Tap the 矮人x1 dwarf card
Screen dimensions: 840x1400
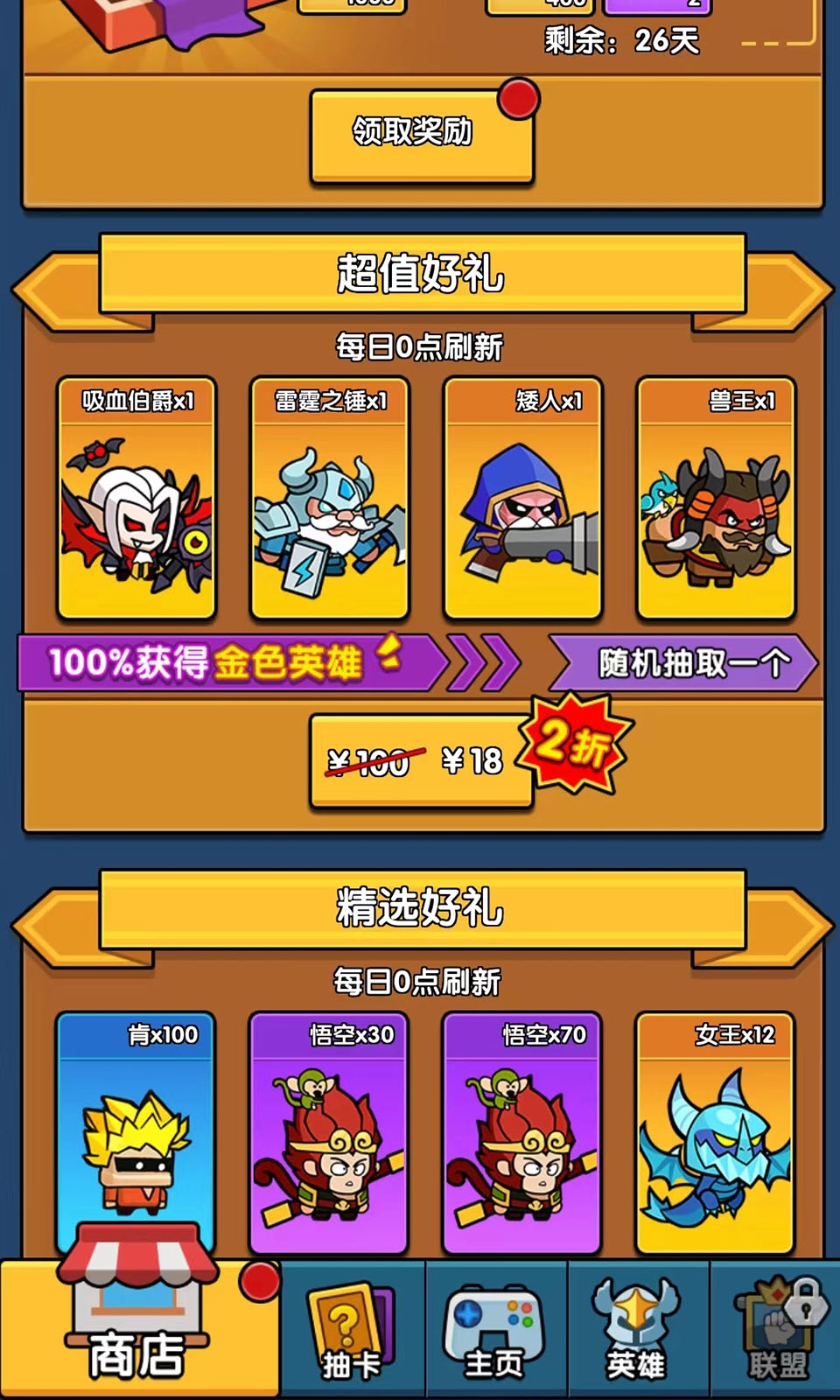tap(522, 499)
